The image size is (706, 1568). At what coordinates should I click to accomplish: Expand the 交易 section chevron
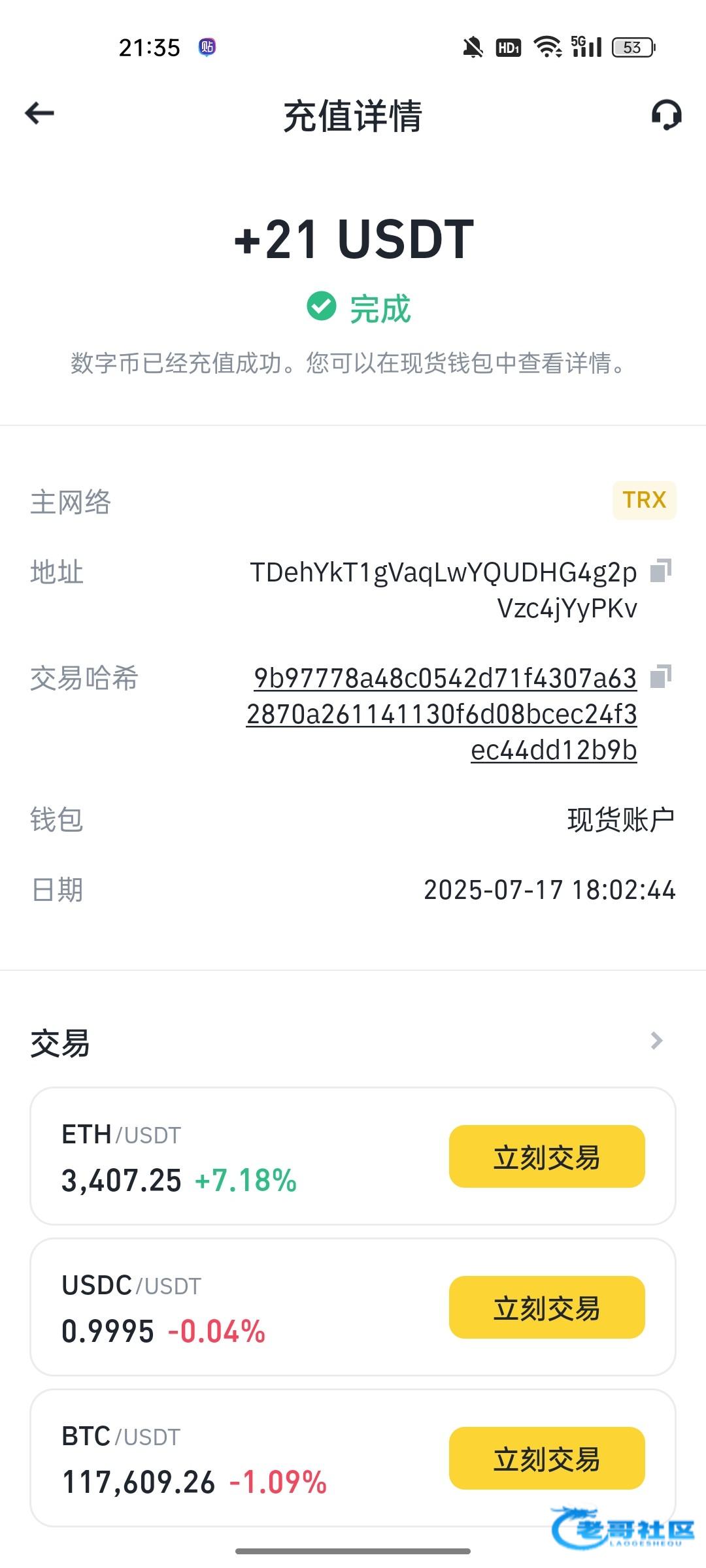tap(657, 1041)
